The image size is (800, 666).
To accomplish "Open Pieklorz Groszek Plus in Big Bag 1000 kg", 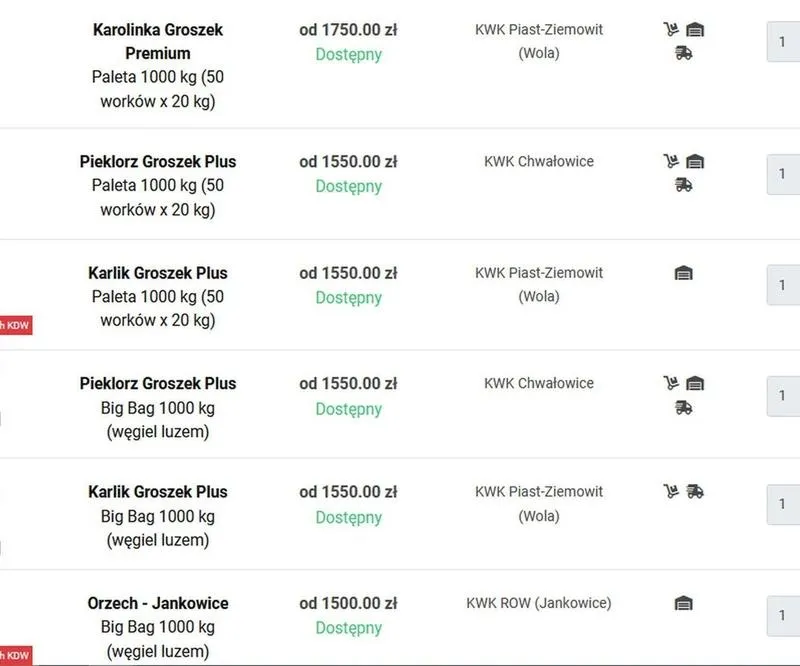I will (x=158, y=383).
